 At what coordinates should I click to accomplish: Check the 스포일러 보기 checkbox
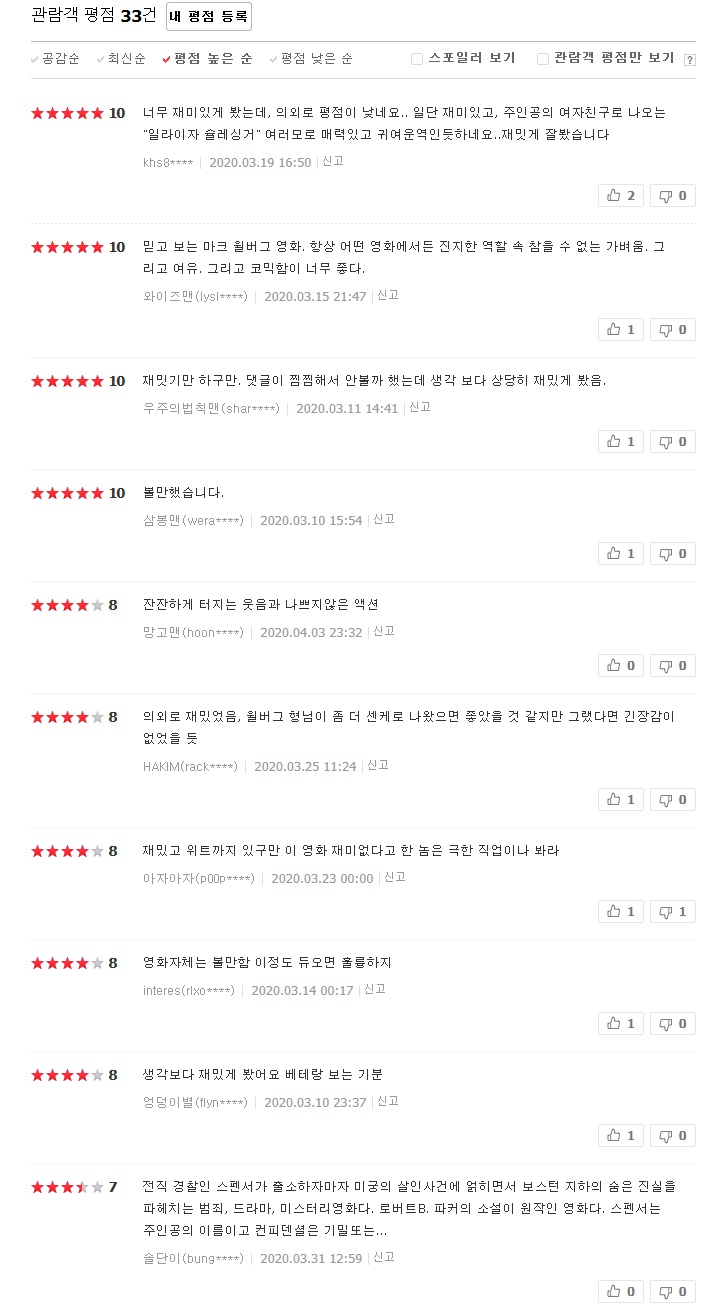[x=417, y=59]
